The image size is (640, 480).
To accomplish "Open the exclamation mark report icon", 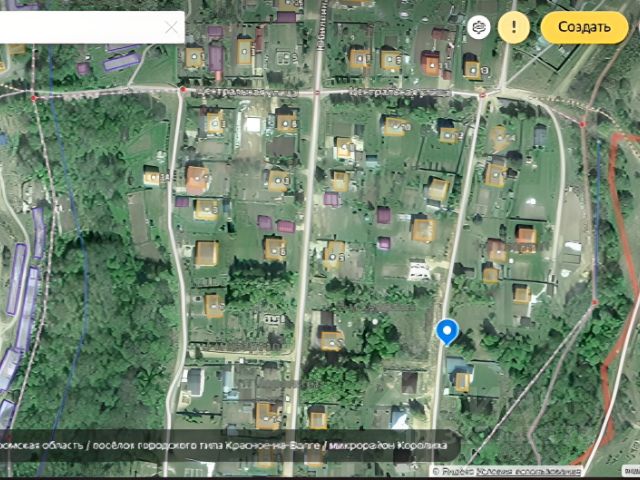I will [515, 27].
